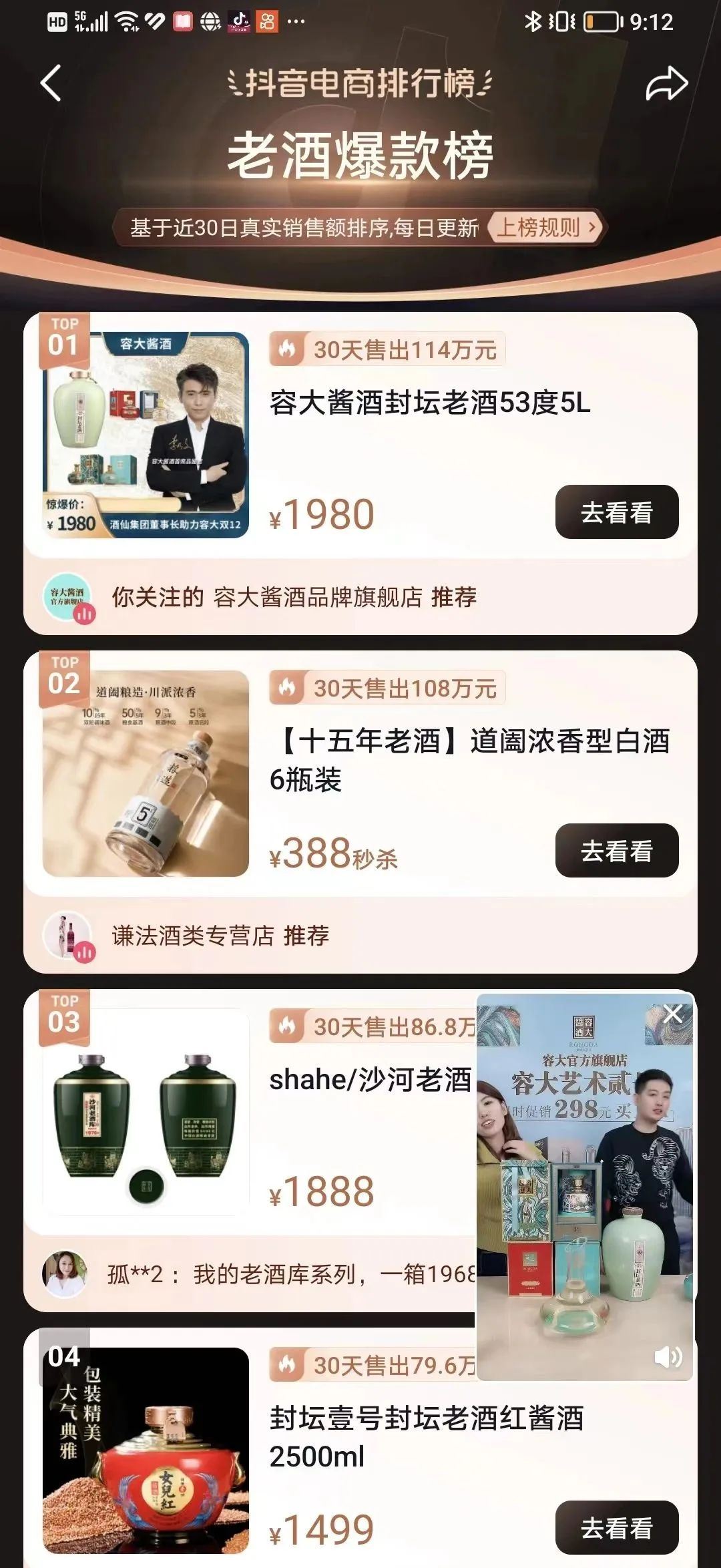Mute the floating live video sound

point(668,1356)
